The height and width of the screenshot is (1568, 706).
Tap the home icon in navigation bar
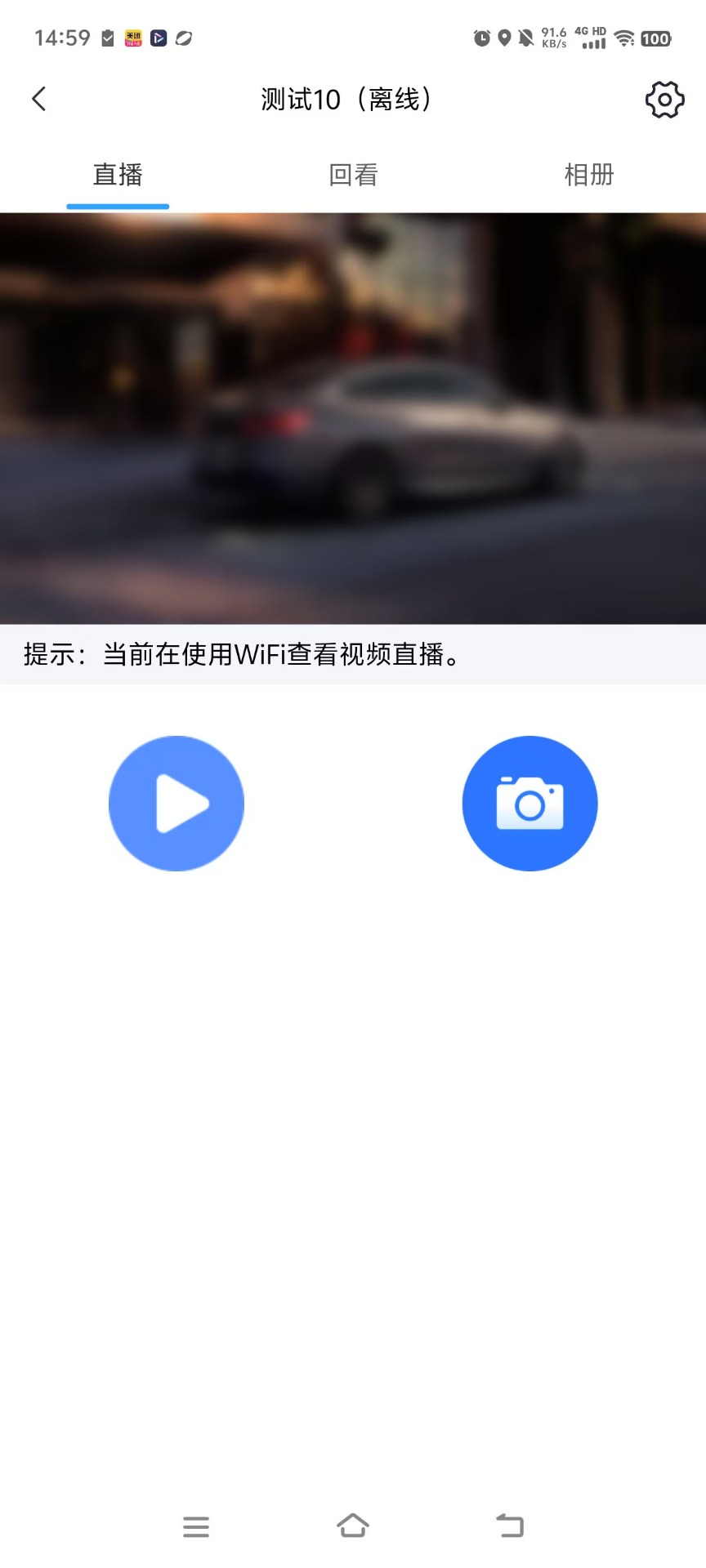pyautogui.click(x=353, y=1524)
